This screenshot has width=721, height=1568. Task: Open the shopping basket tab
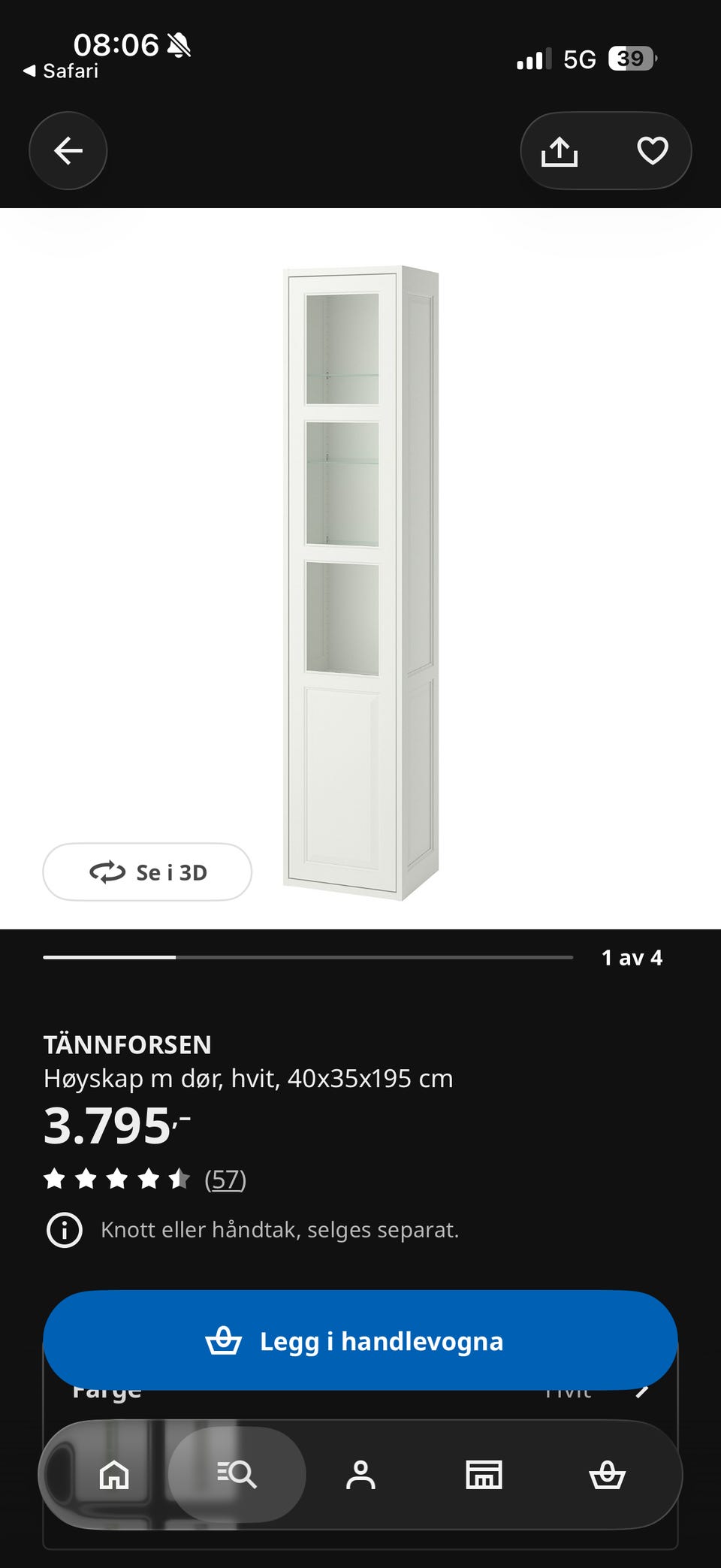(x=607, y=1474)
